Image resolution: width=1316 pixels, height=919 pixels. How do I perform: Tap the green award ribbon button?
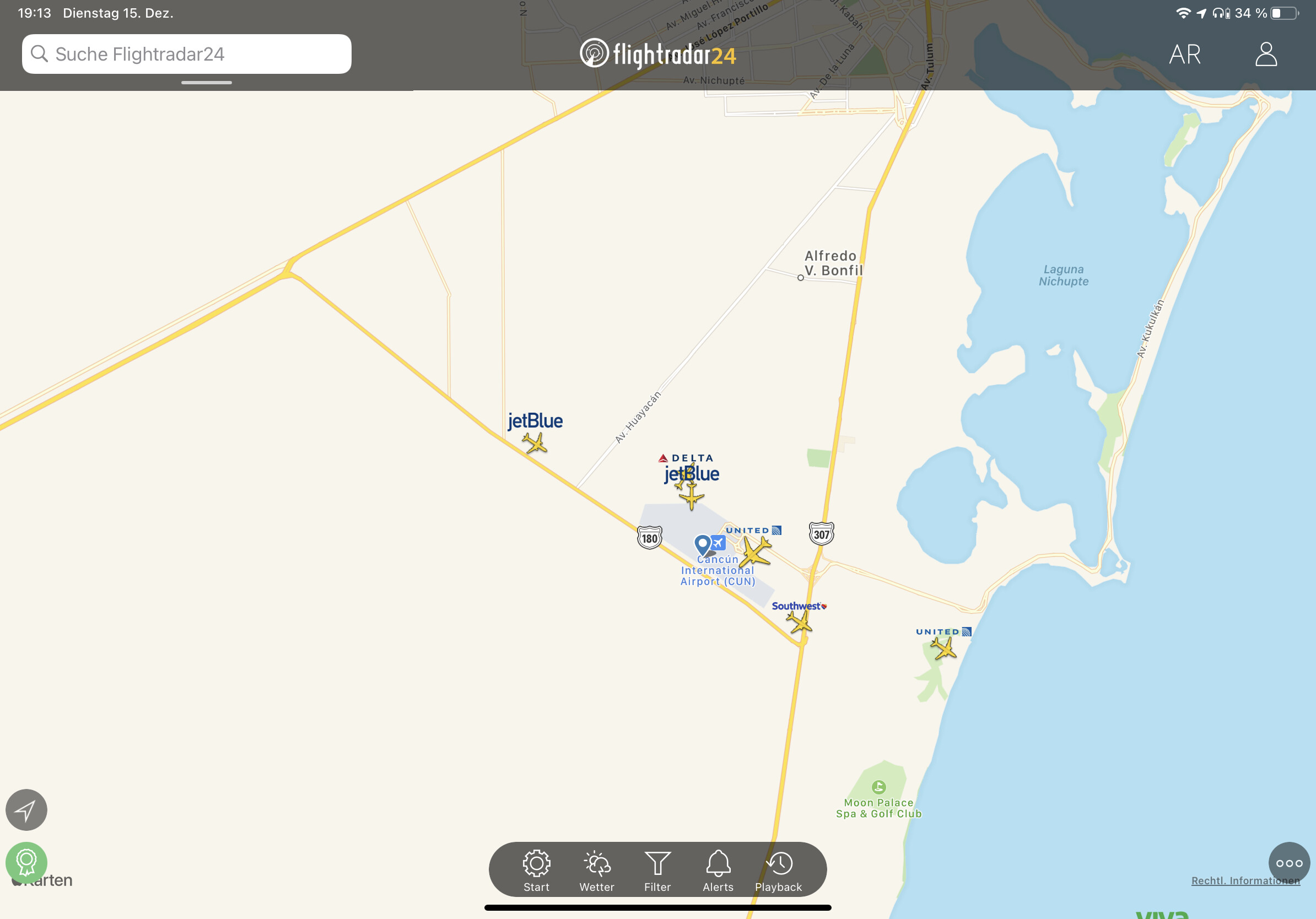(26, 862)
